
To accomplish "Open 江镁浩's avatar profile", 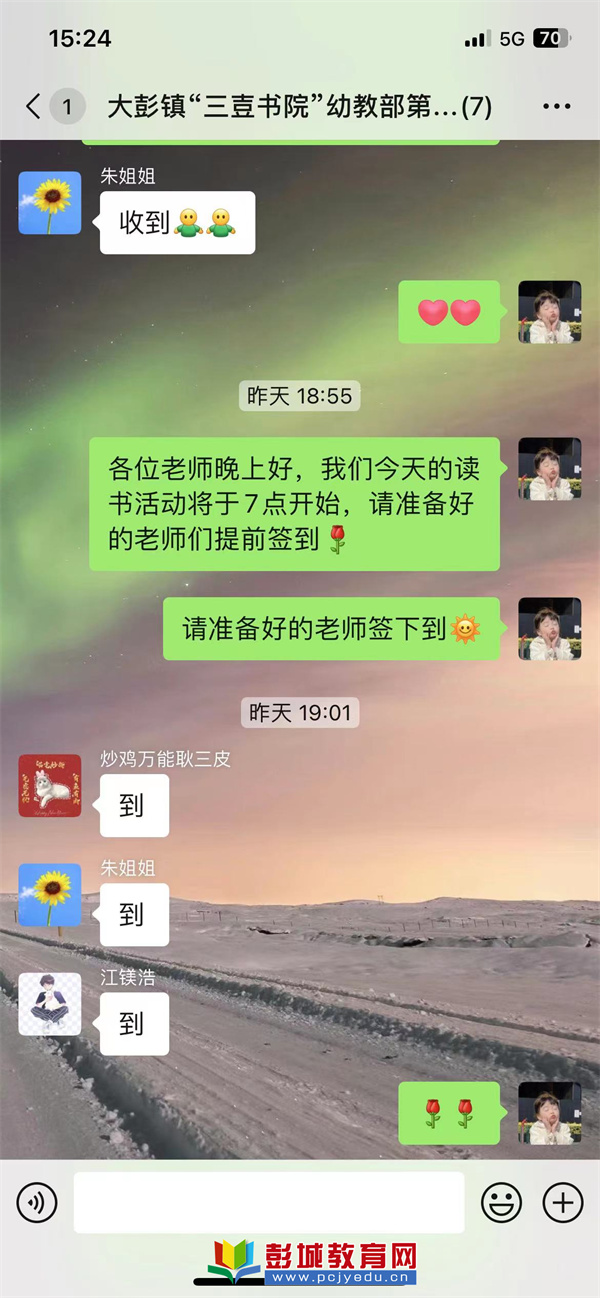I will point(50,1003).
